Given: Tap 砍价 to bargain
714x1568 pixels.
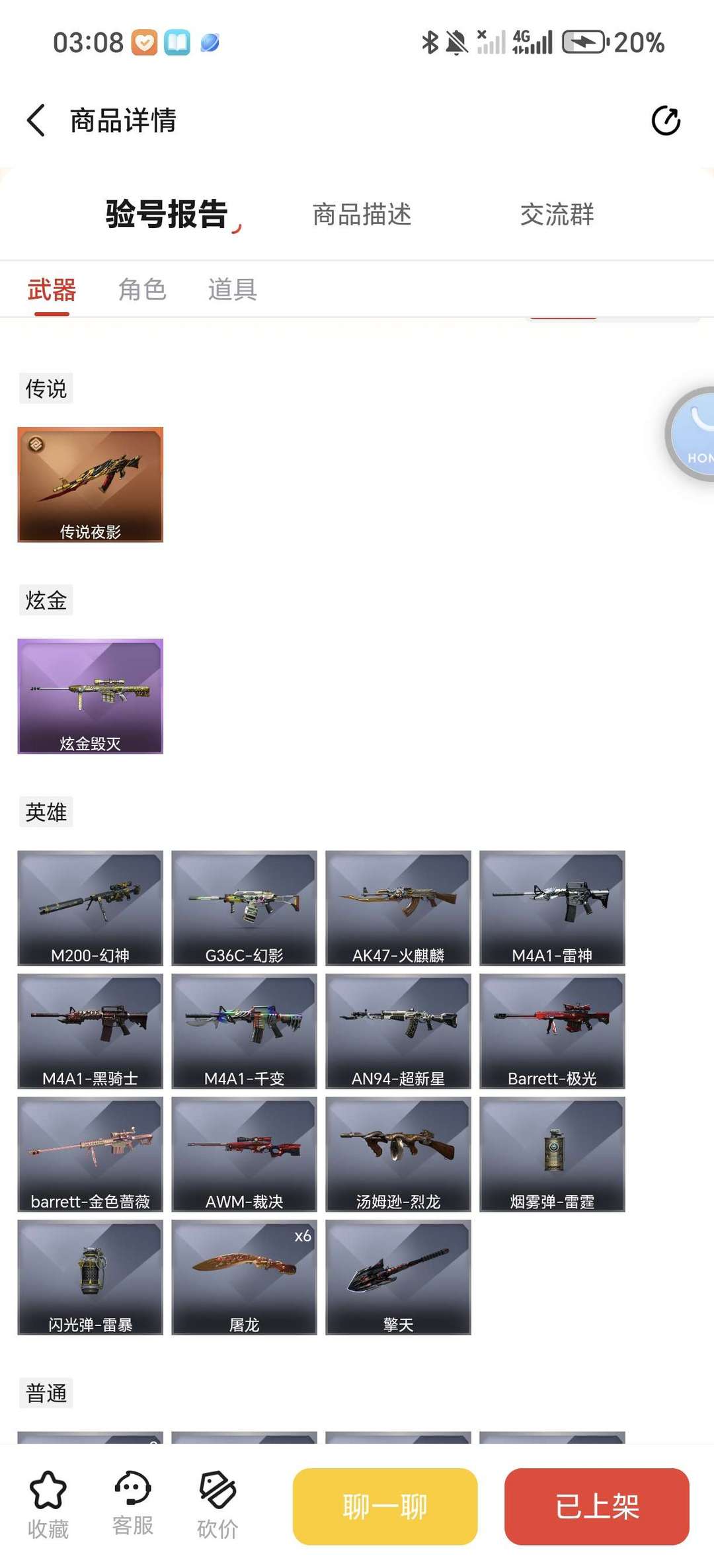Looking at the screenshot, I should pyautogui.click(x=218, y=1505).
